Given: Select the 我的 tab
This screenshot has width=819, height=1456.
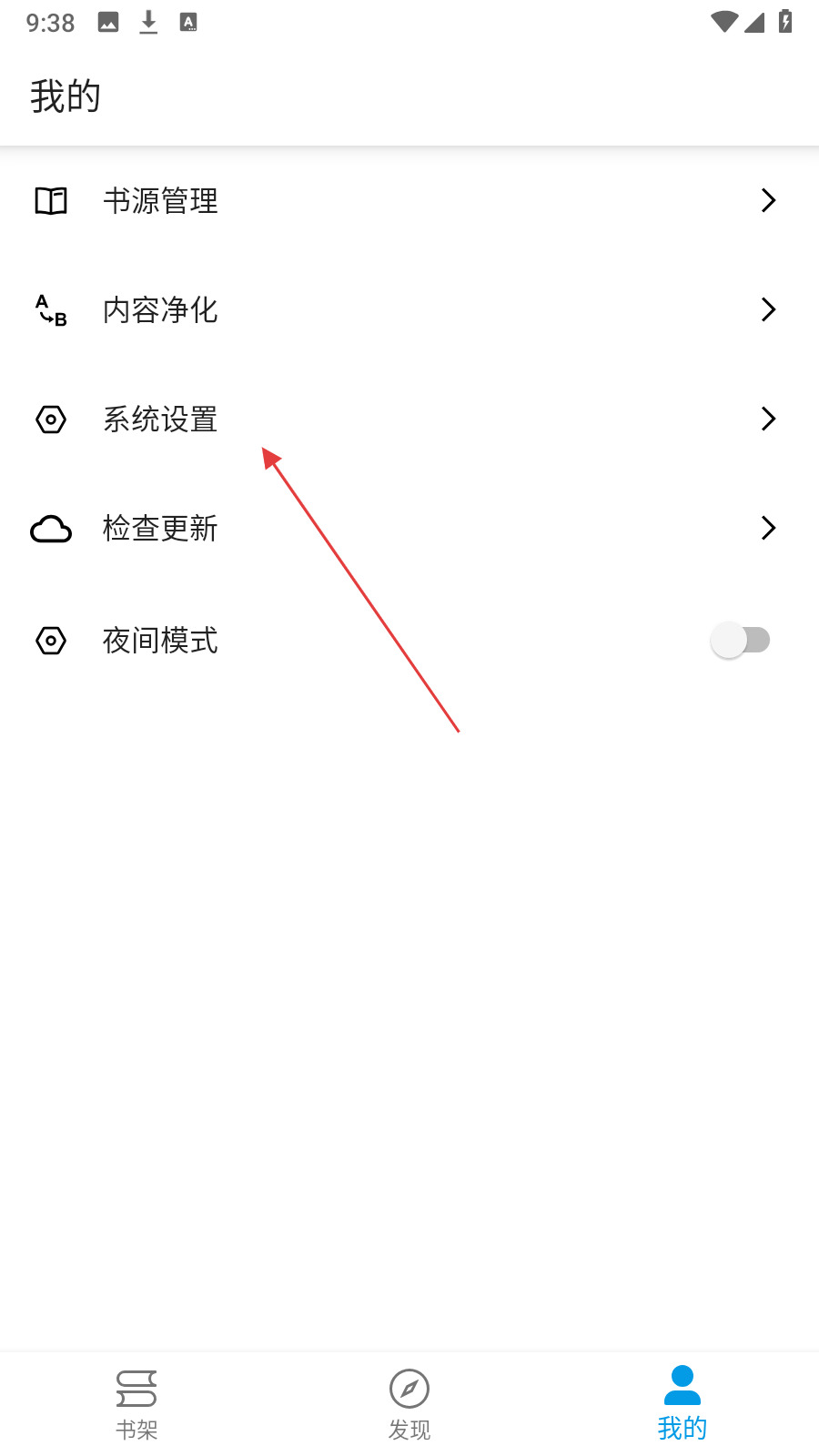Looking at the screenshot, I should point(682,1404).
